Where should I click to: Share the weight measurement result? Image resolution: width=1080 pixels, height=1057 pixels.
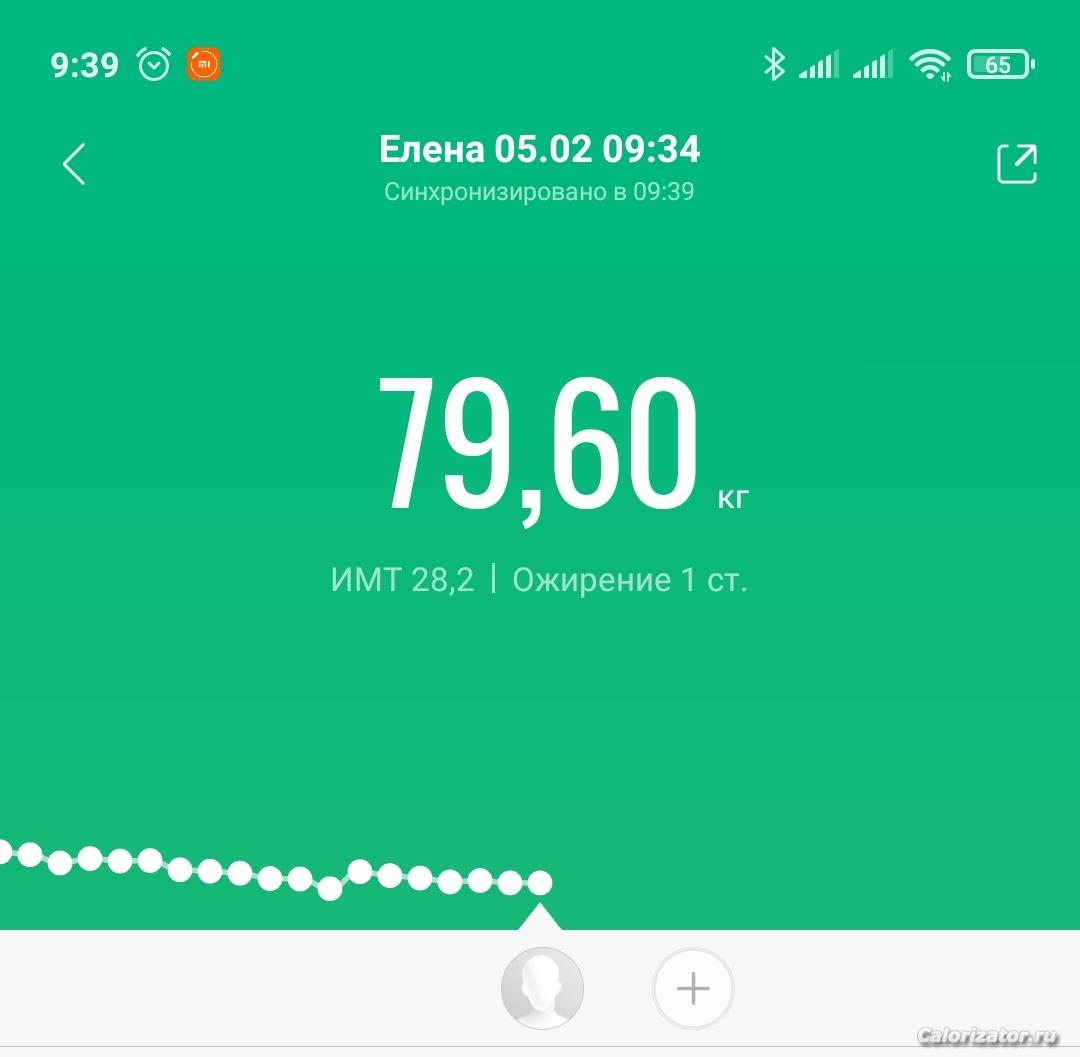[1016, 164]
